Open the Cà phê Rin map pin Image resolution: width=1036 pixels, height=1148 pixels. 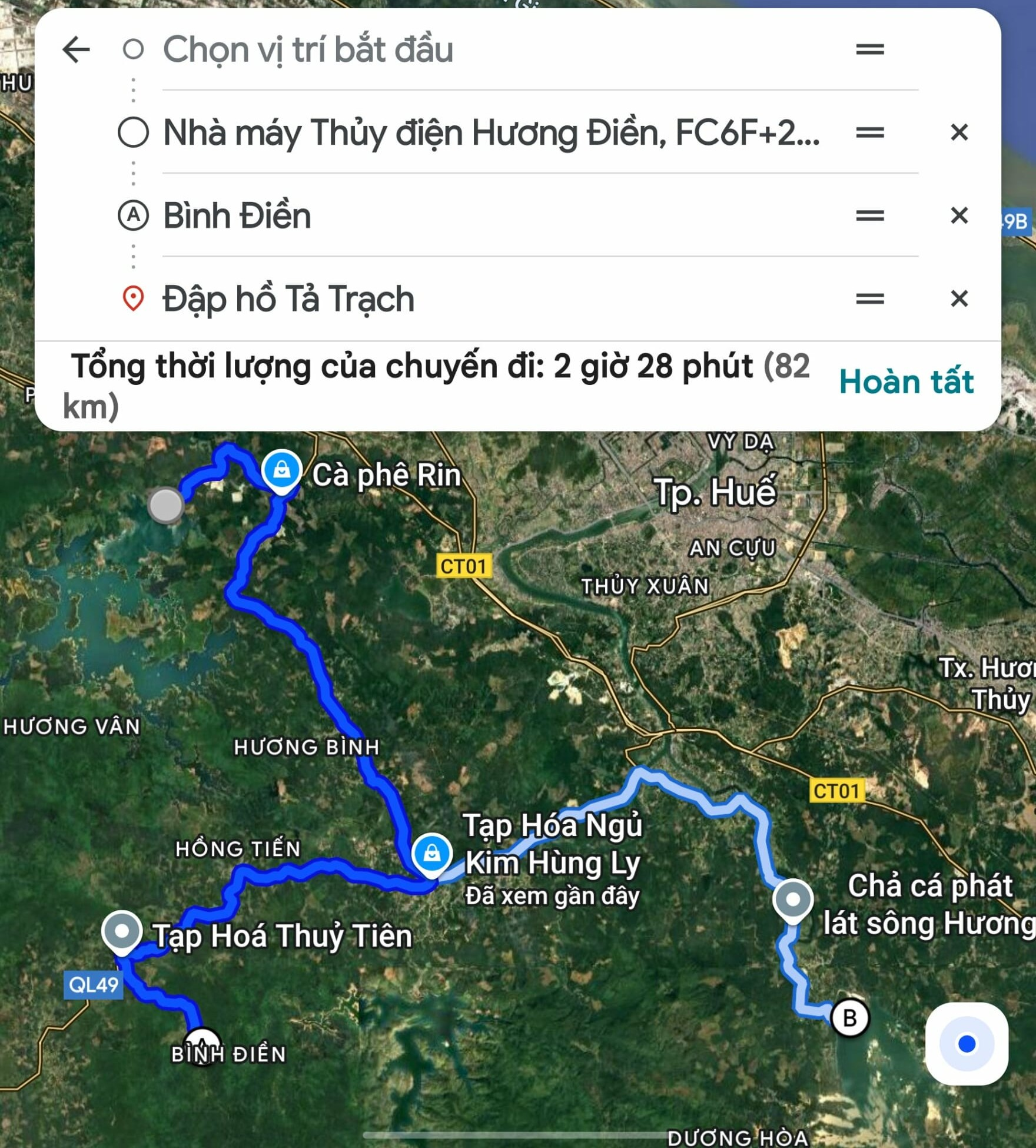281,470
